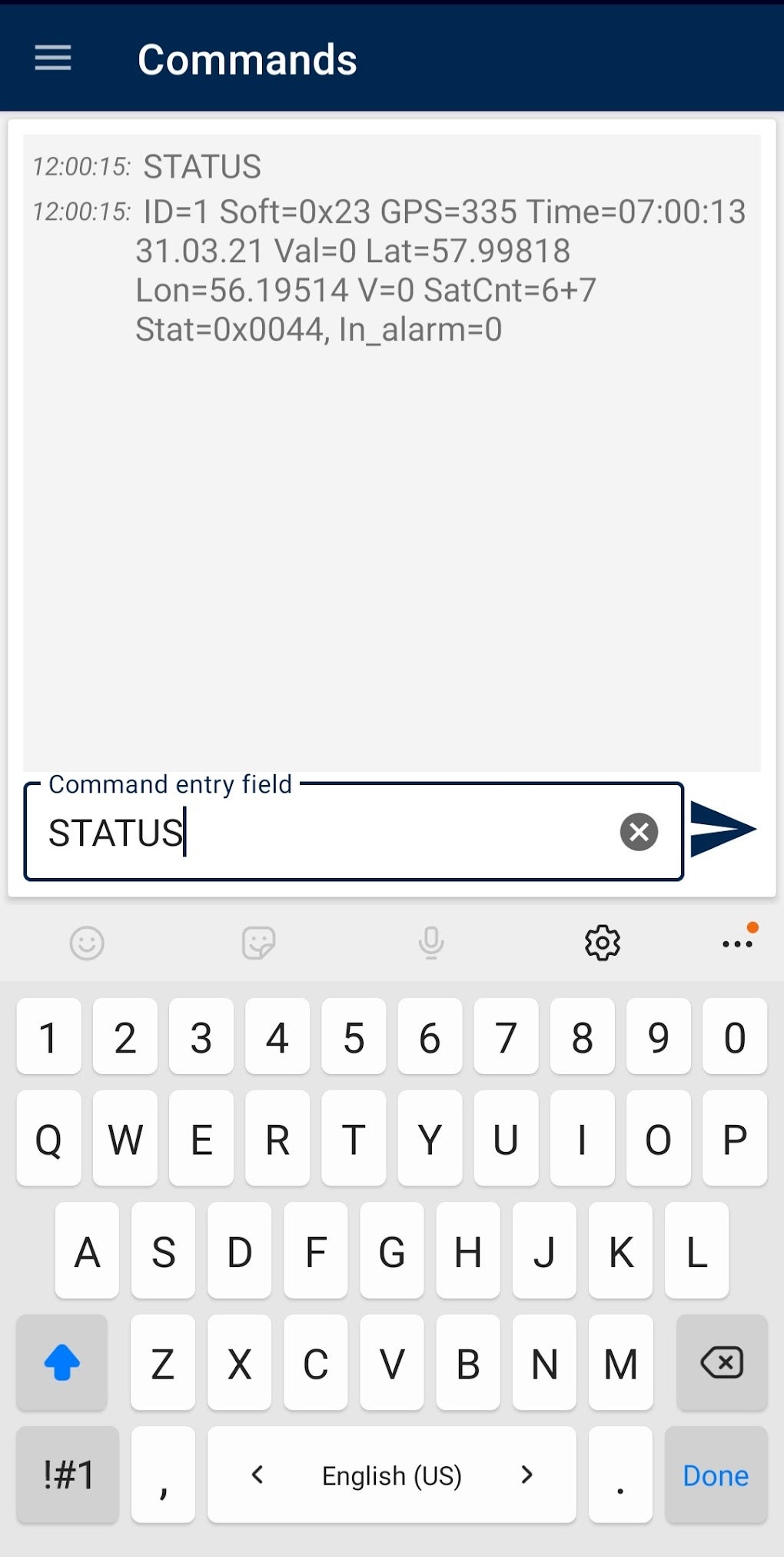
Task: Tap the number 1 key
Action: pos(48,1037)
